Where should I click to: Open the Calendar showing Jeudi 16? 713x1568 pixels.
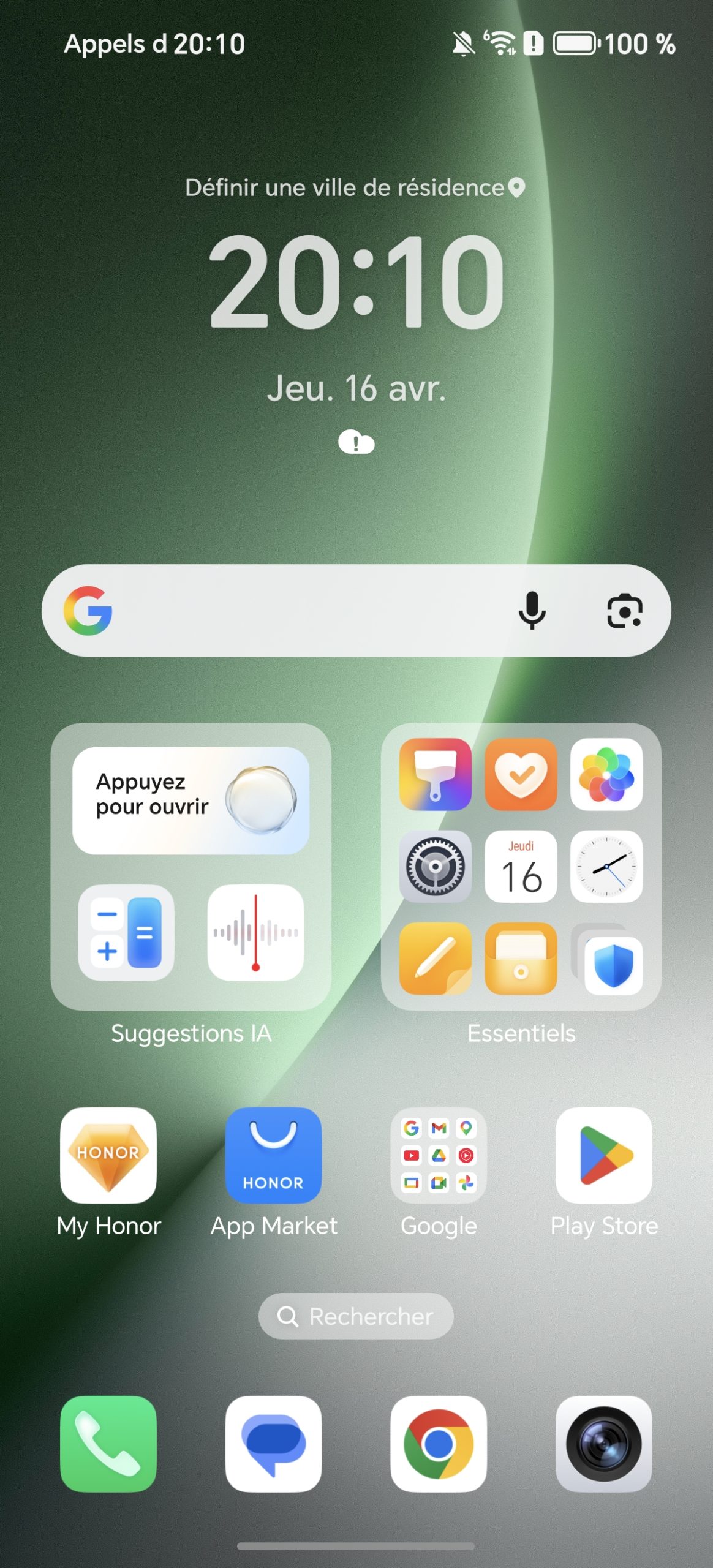(x=521, y=866)
